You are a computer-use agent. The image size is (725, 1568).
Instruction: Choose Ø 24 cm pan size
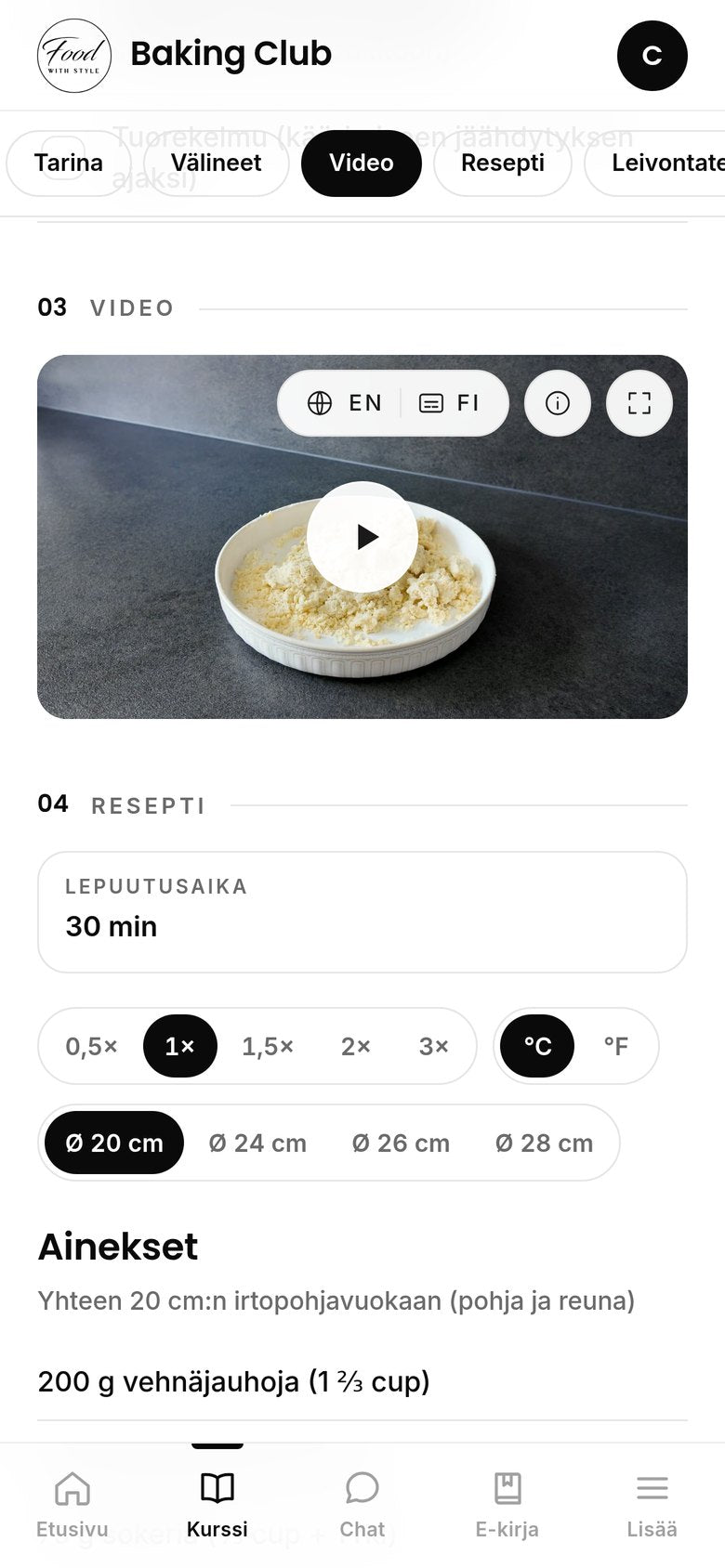(257, 1143)
